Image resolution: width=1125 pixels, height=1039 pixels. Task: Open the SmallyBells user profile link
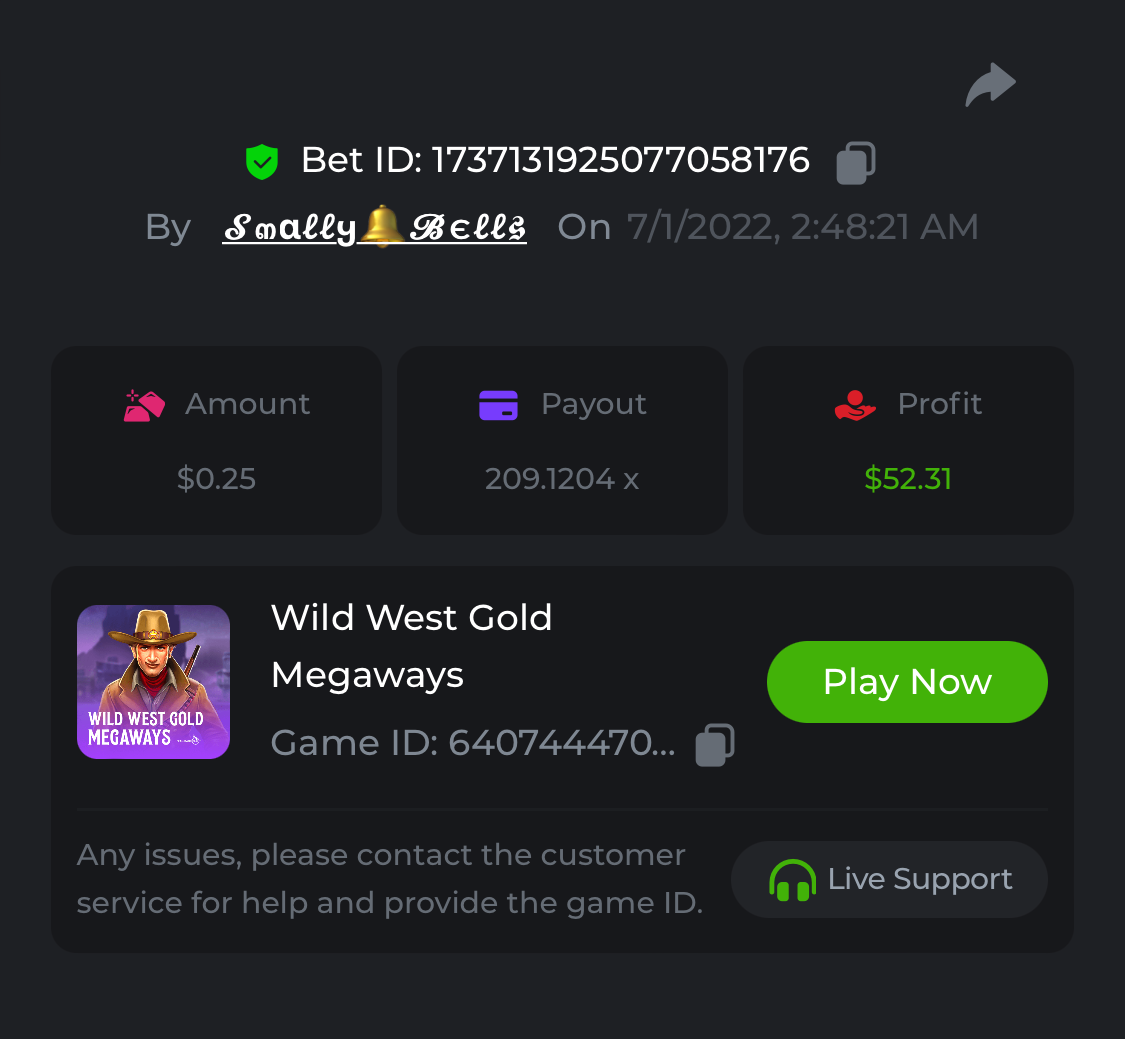coord(374,228)
